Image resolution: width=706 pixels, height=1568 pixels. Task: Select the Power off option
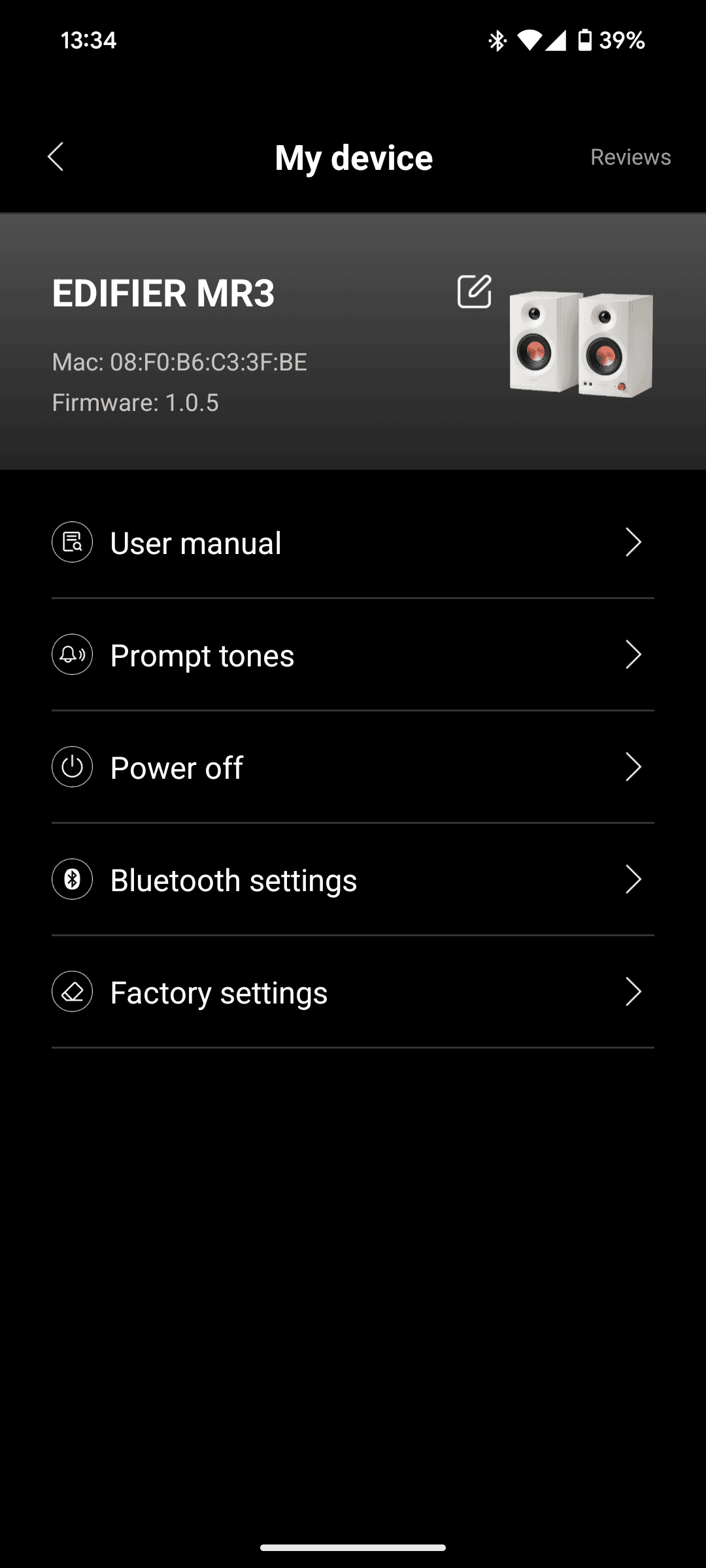point(353,767)
